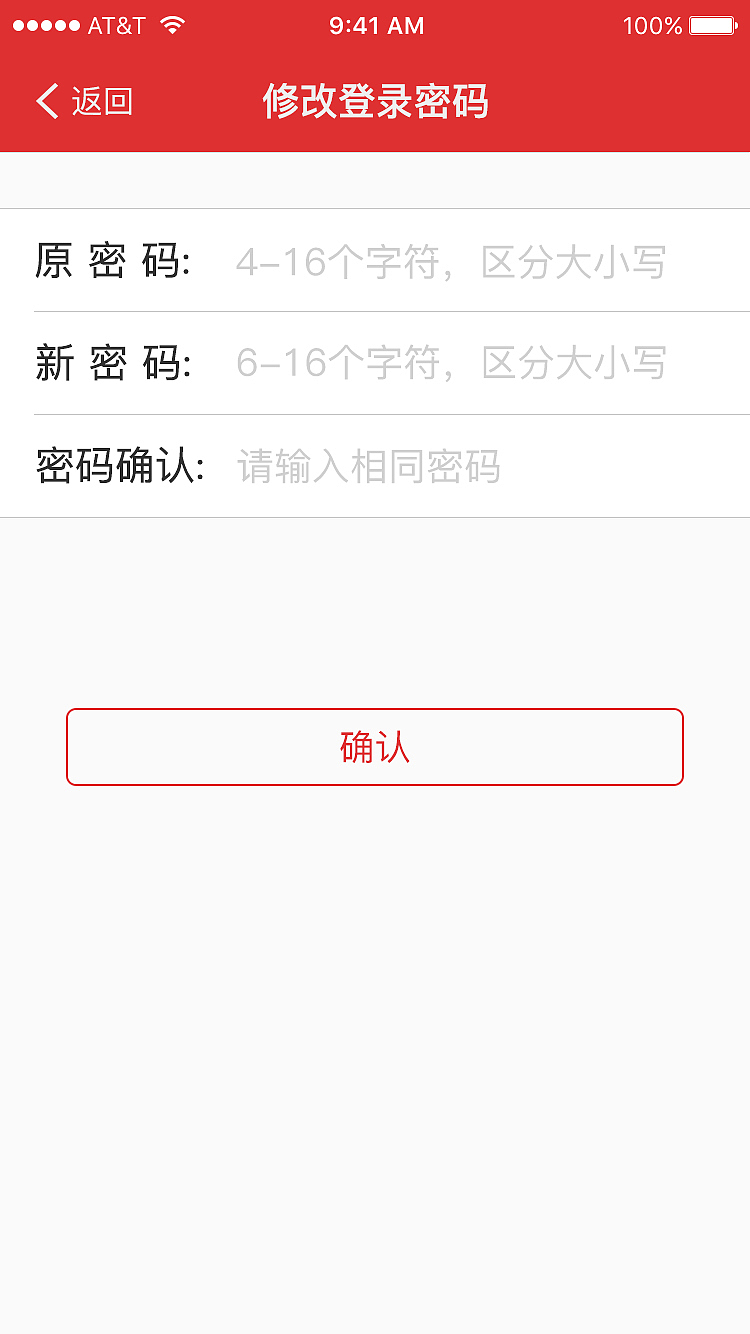Viewport: 750px width, 1334px height.
Task: Tap the cellular signal dots
Action: [49, 26]
